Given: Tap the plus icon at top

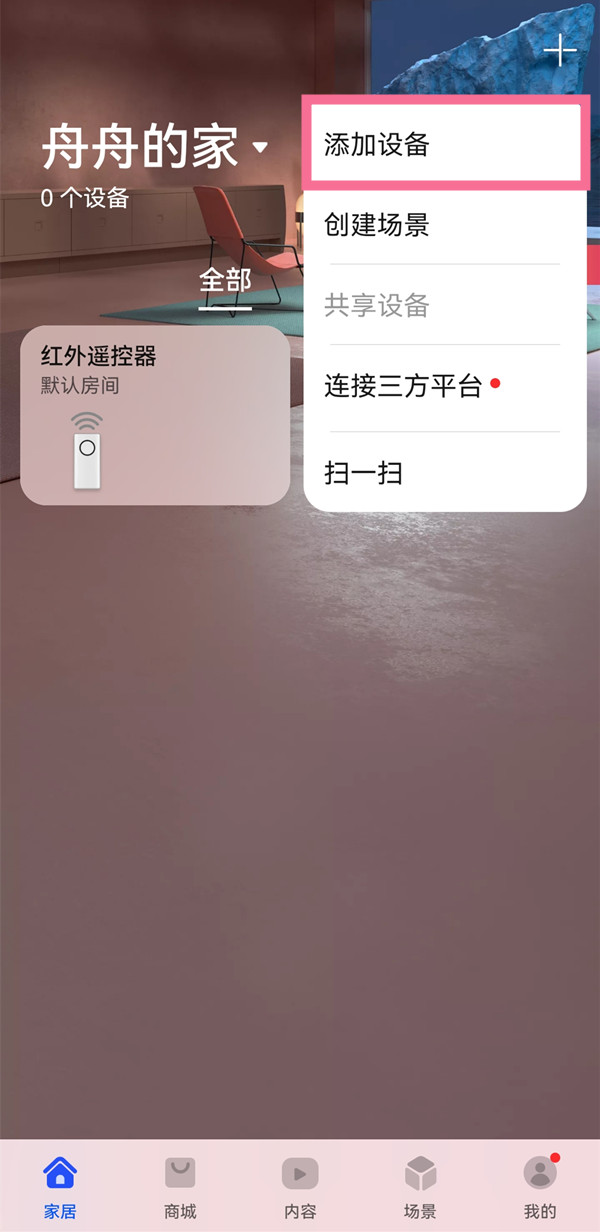Looking at the screenshot, I should (560, 50).
